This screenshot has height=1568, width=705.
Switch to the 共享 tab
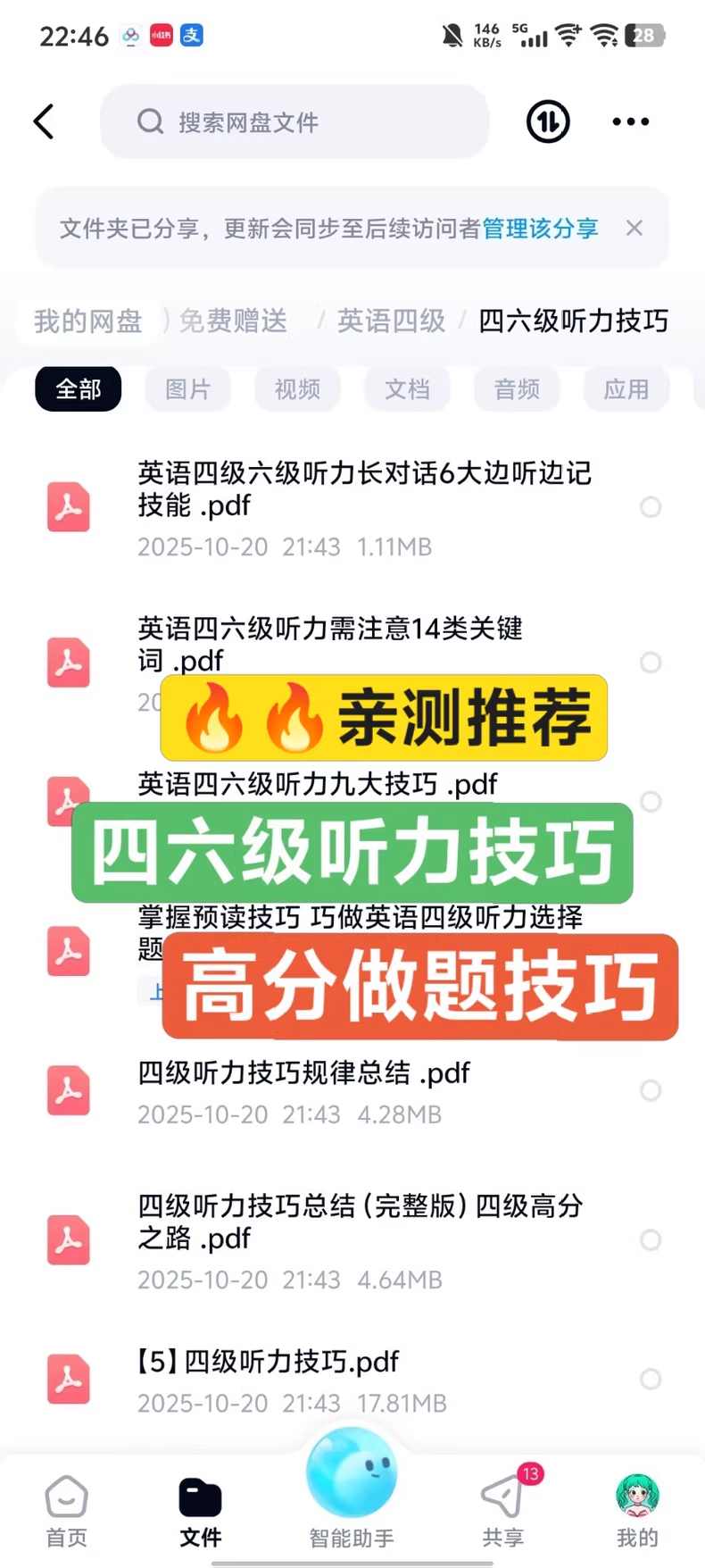503,1511
